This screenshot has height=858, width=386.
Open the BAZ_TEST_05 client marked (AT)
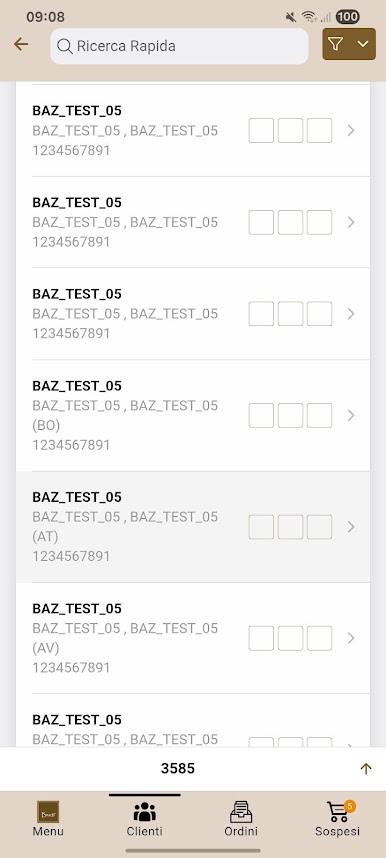(x=193, y=527)
